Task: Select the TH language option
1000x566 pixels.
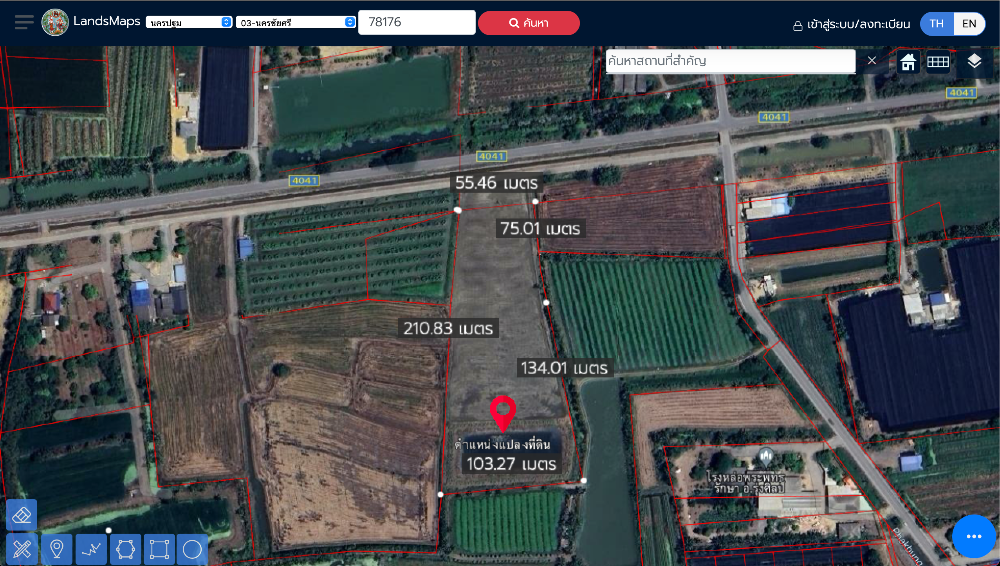Action: pos(937,24)
